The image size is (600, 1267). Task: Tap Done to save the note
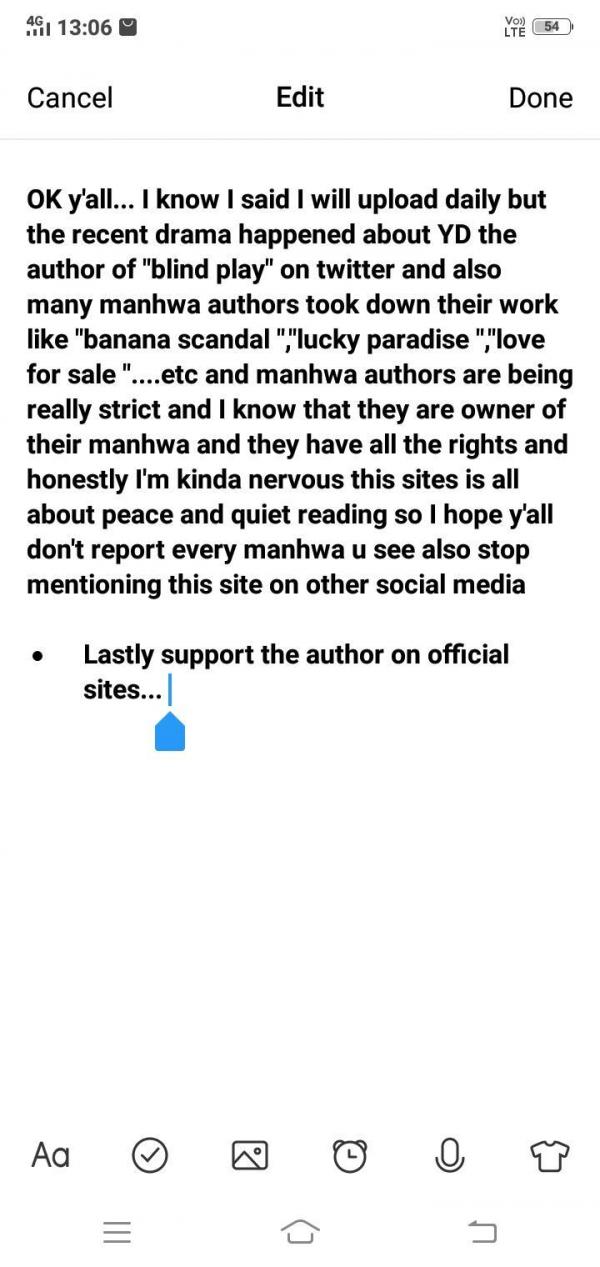(540, 97)
